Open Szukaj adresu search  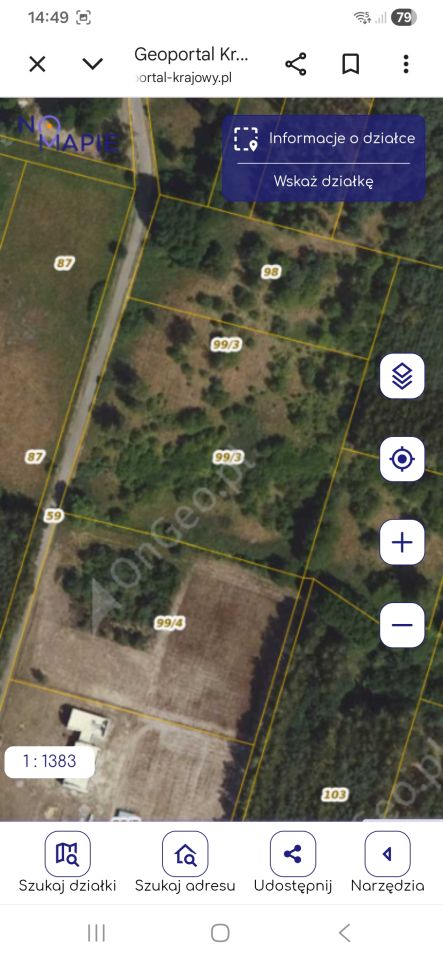tap(185, 862)
